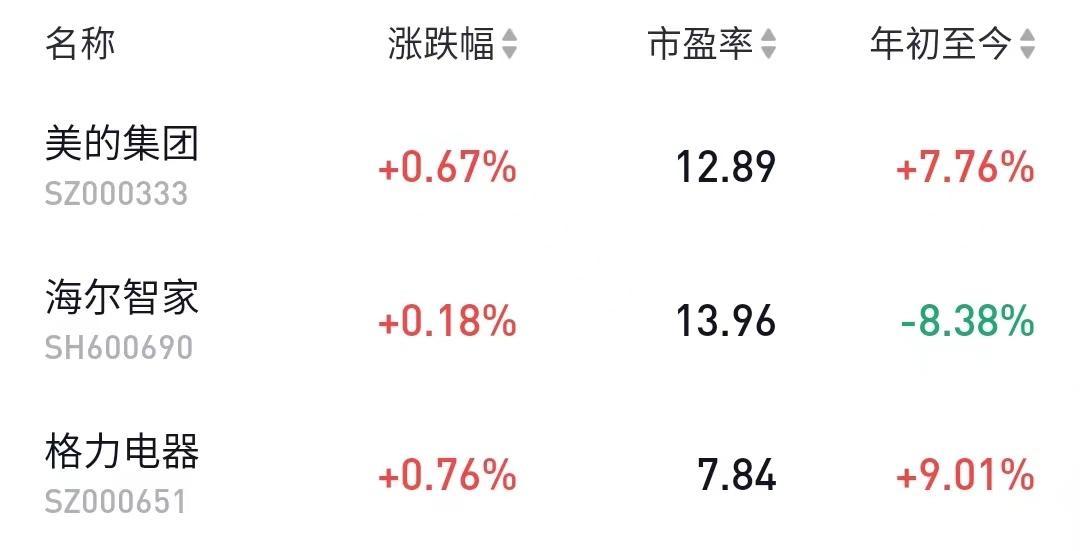The width and height of the screenshot is (1080, 551).
Task: Sort by 年初至今 performance
Action: pos(951,45)
